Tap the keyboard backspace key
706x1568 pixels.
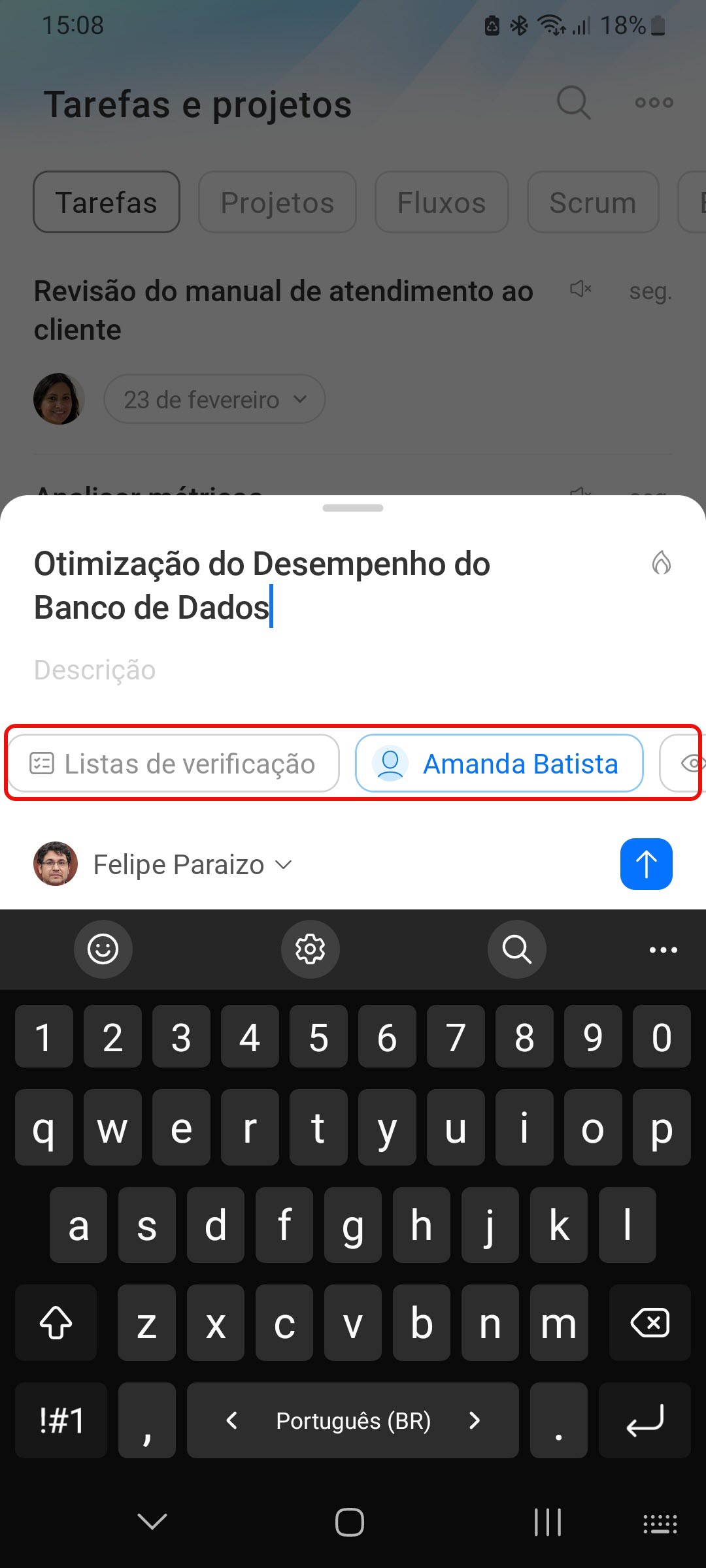[649, 1323]
